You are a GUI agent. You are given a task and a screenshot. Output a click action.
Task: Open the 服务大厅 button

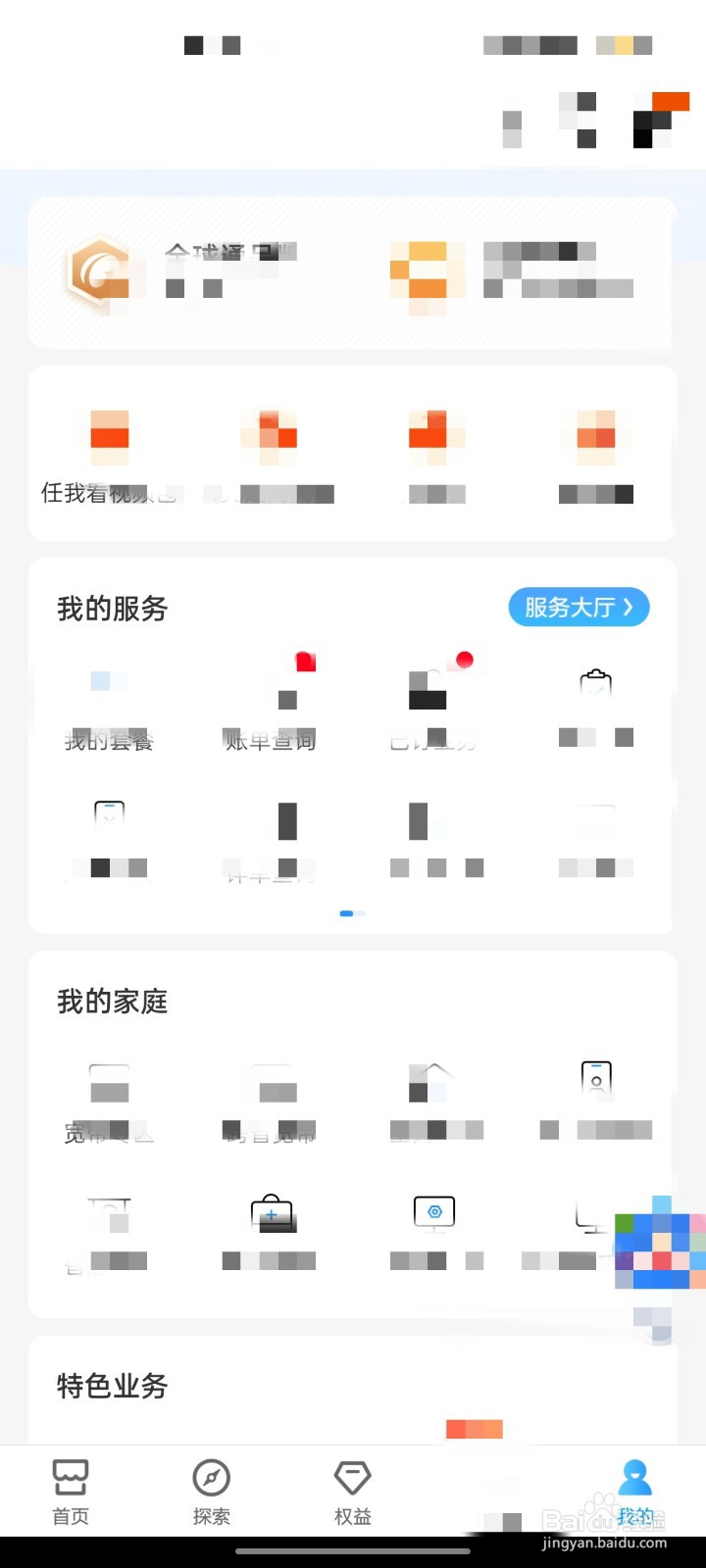tap(579, 608)
